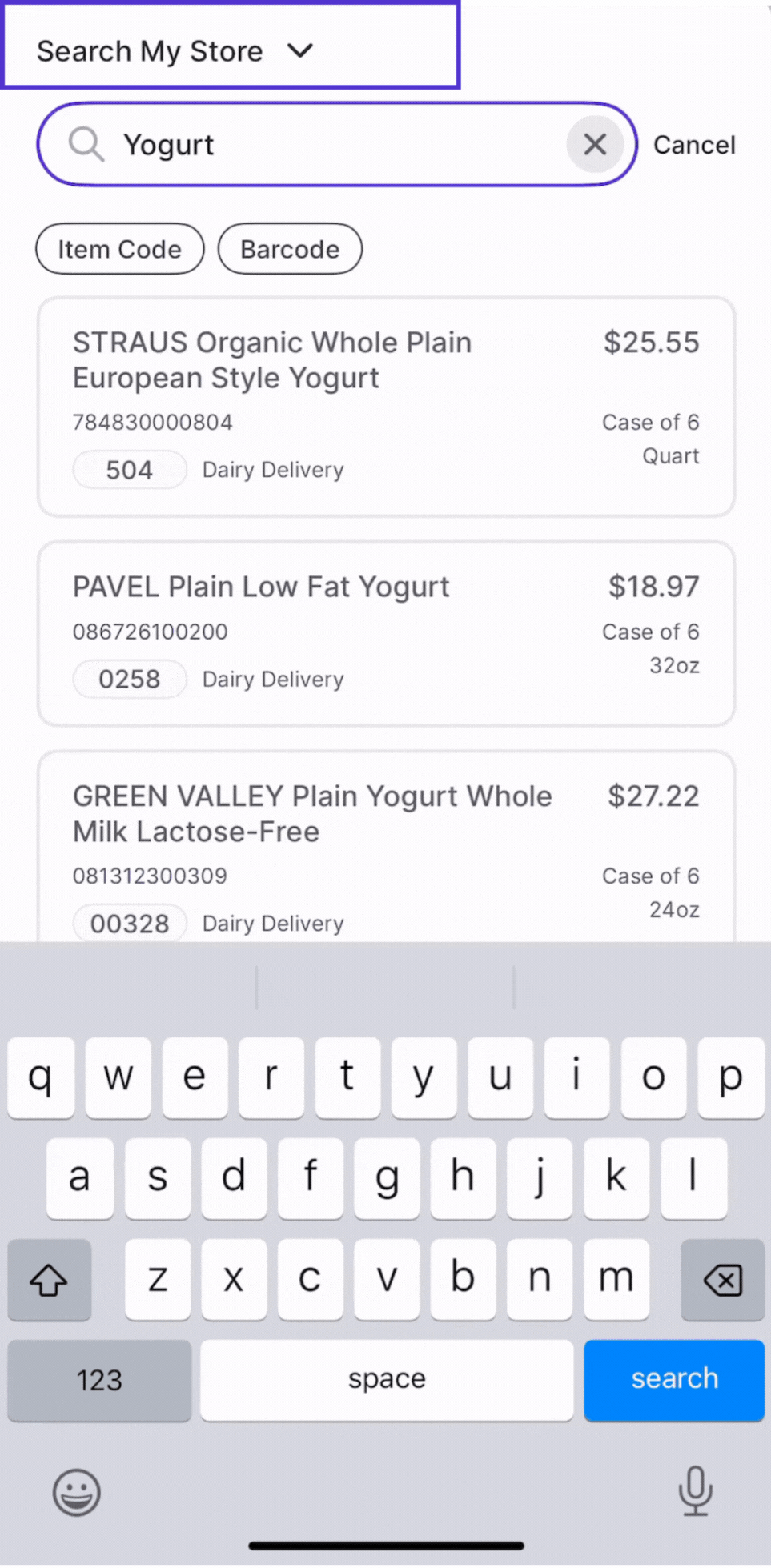771x1568 pixels.
Task: Select the Item Code search filter
Action: click(x=118, y=249)
